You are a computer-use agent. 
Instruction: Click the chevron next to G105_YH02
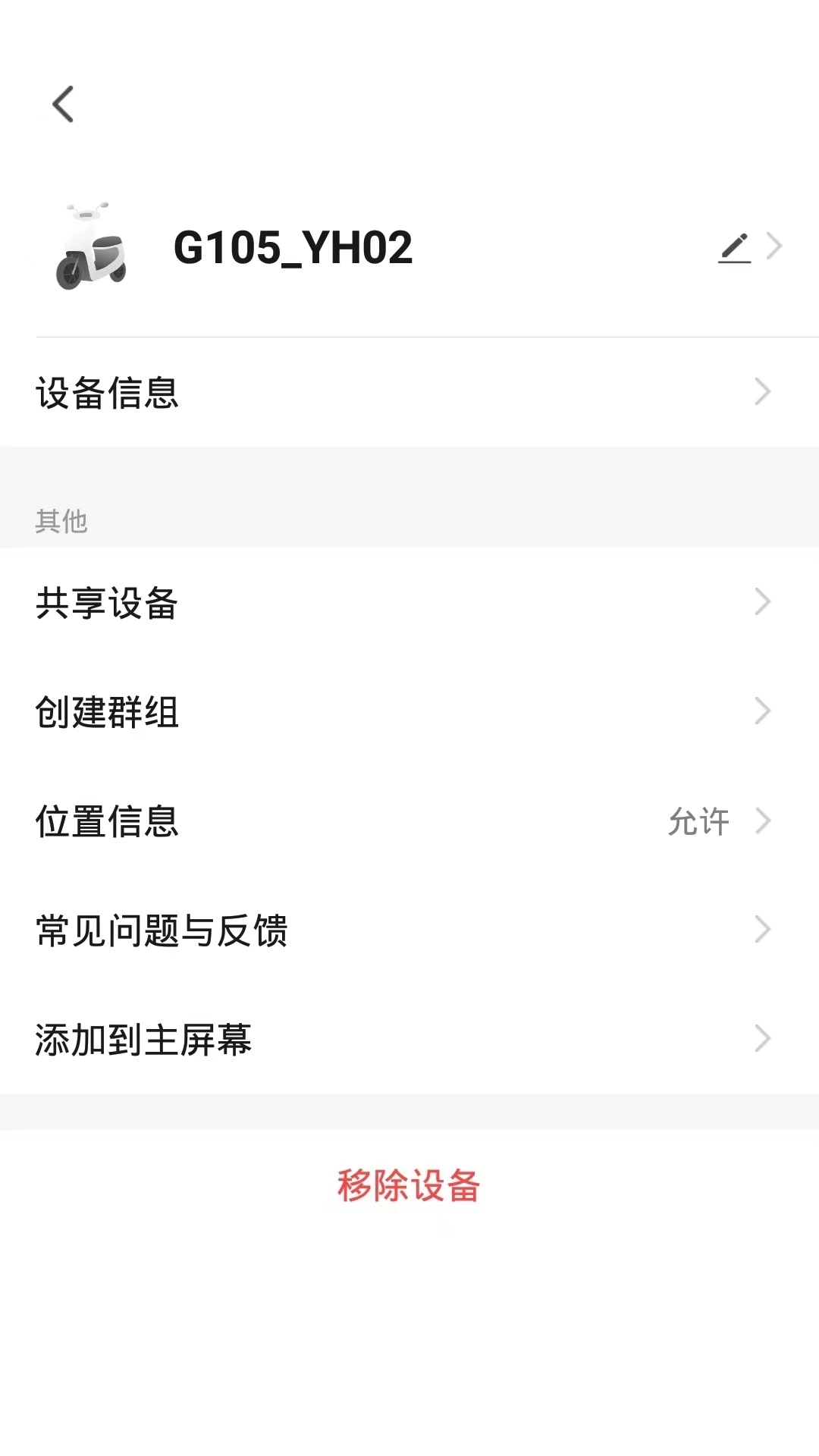(x=774, y=246)
